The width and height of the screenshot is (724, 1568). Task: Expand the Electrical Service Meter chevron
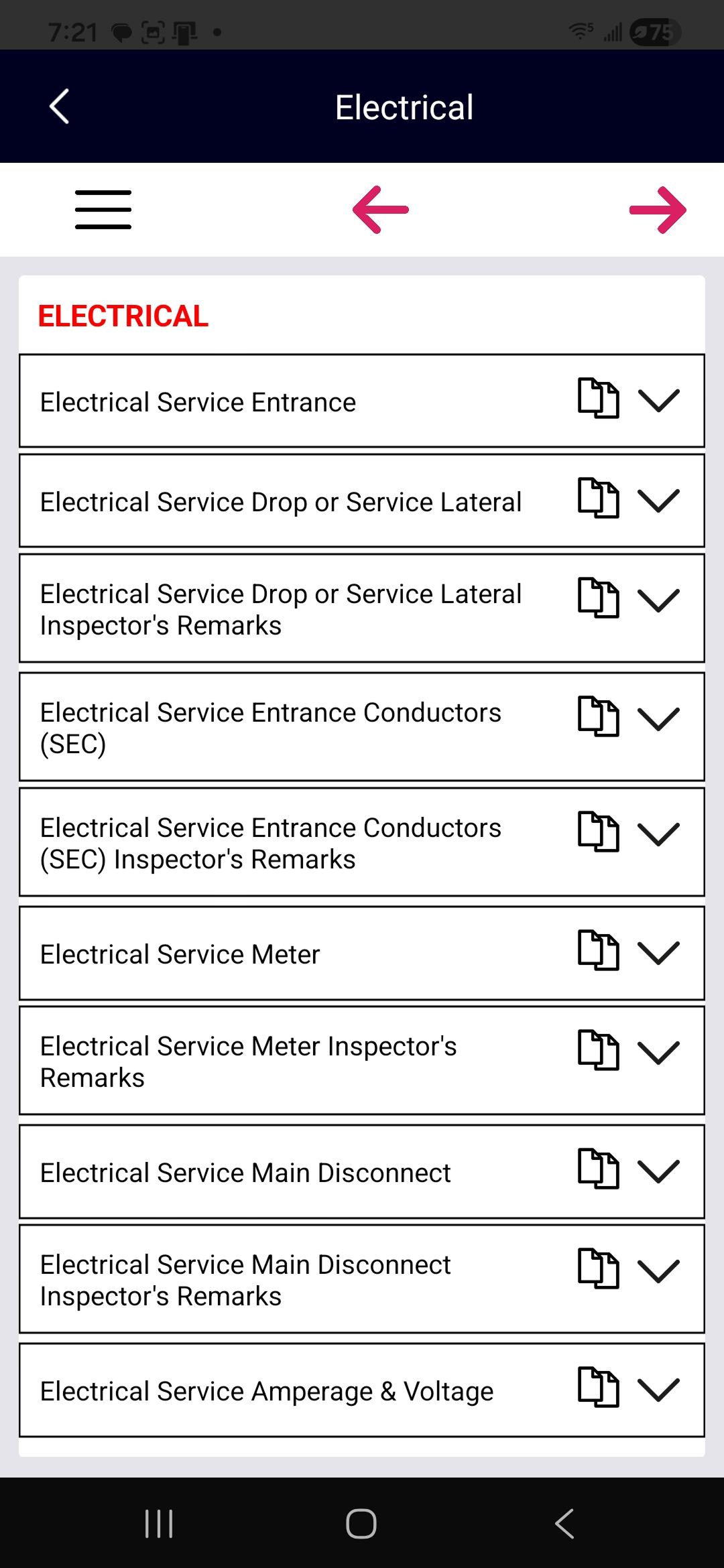pyautogui.click(x=658, y=952)
